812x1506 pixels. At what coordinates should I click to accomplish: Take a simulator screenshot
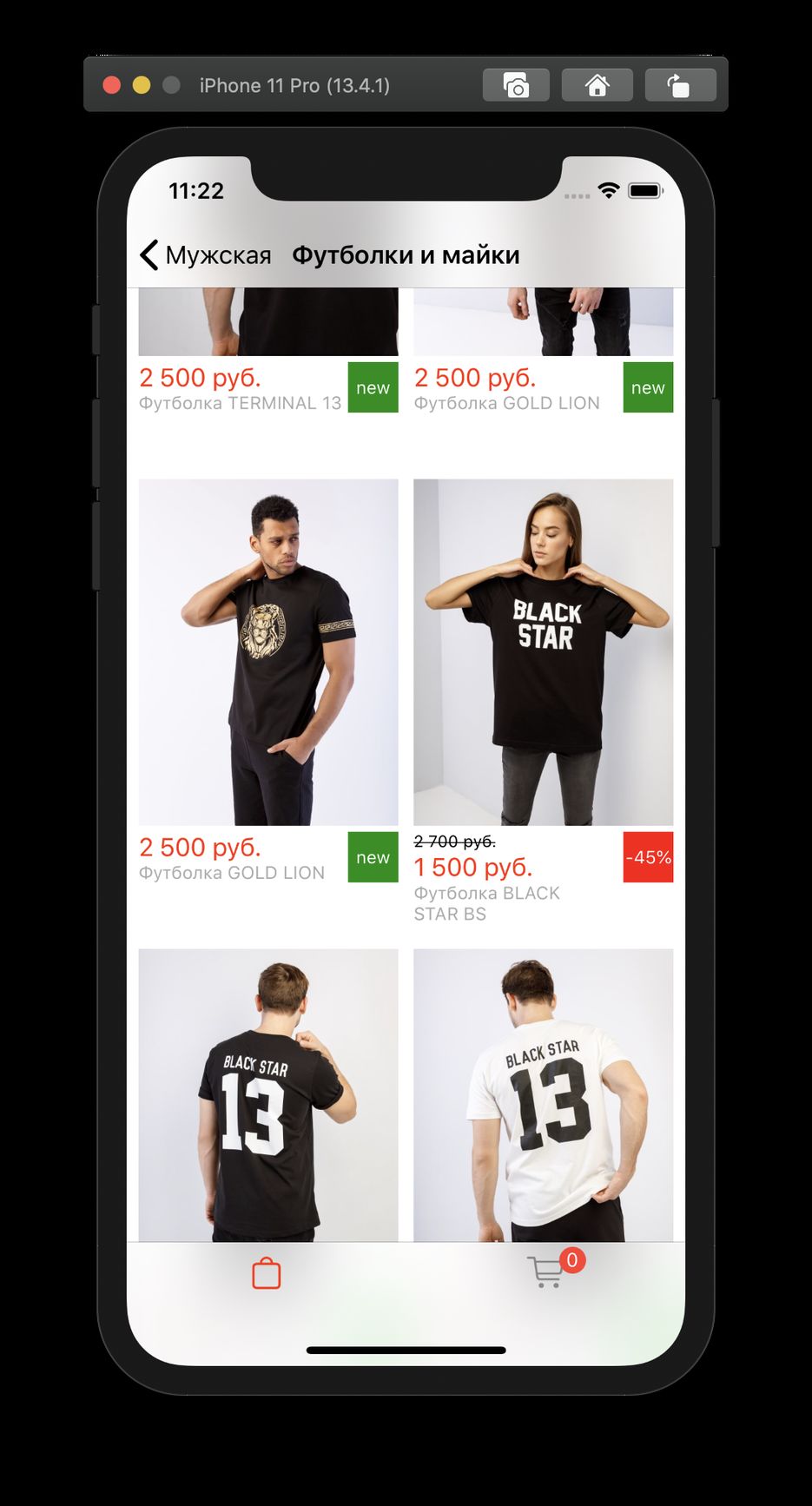pyautogui.click(x=516, y=85)
